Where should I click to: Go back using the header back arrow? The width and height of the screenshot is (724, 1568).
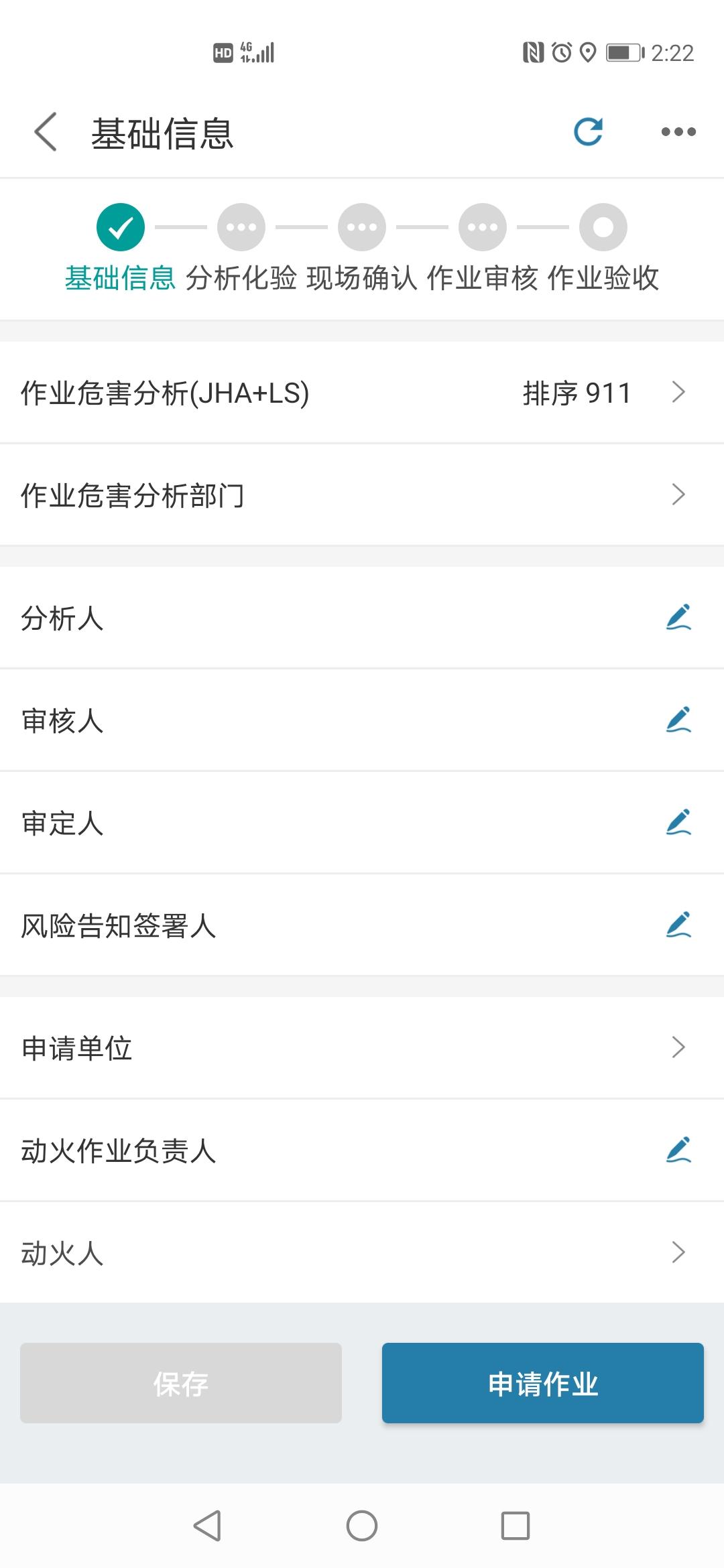click(x=46, y=132)
